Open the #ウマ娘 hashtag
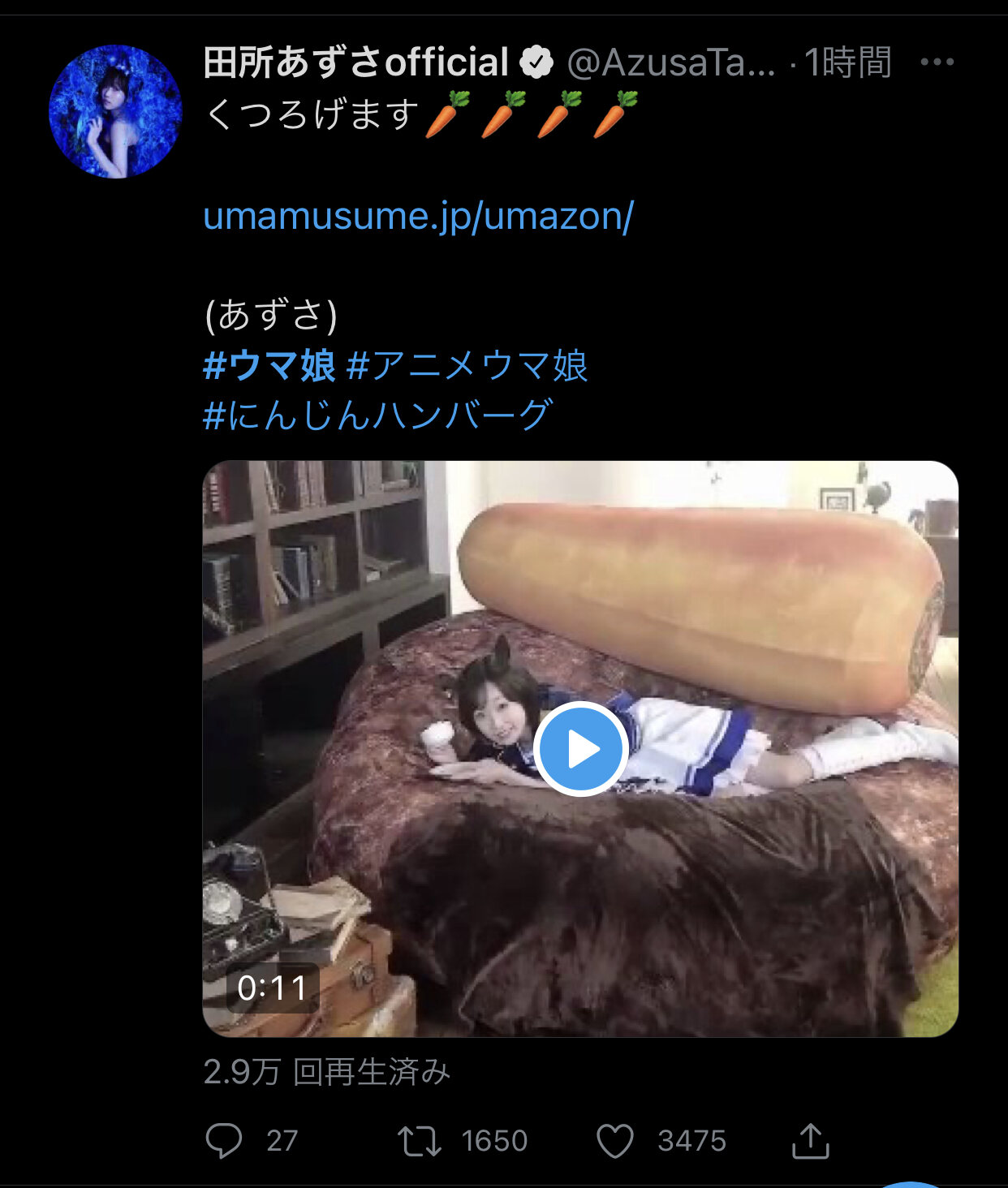Screen dimensions: 1008x1188 point(269,365)
